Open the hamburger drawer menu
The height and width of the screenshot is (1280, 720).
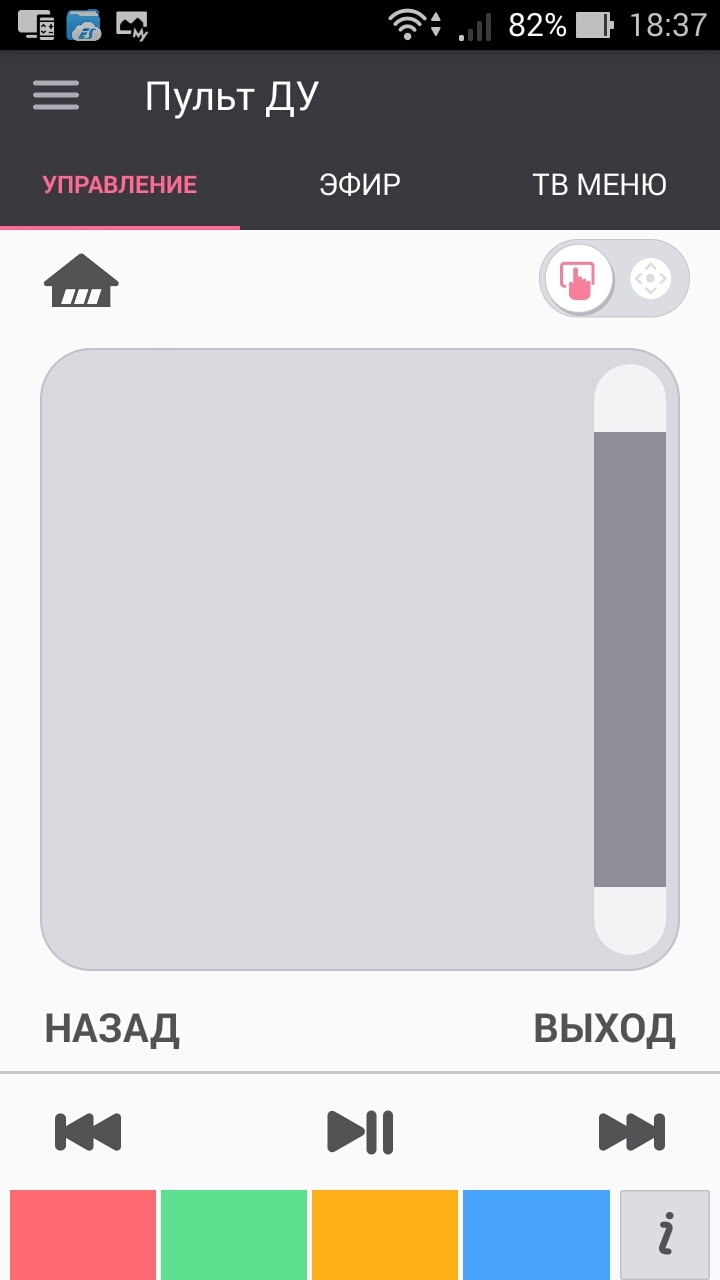coord(56,95)
